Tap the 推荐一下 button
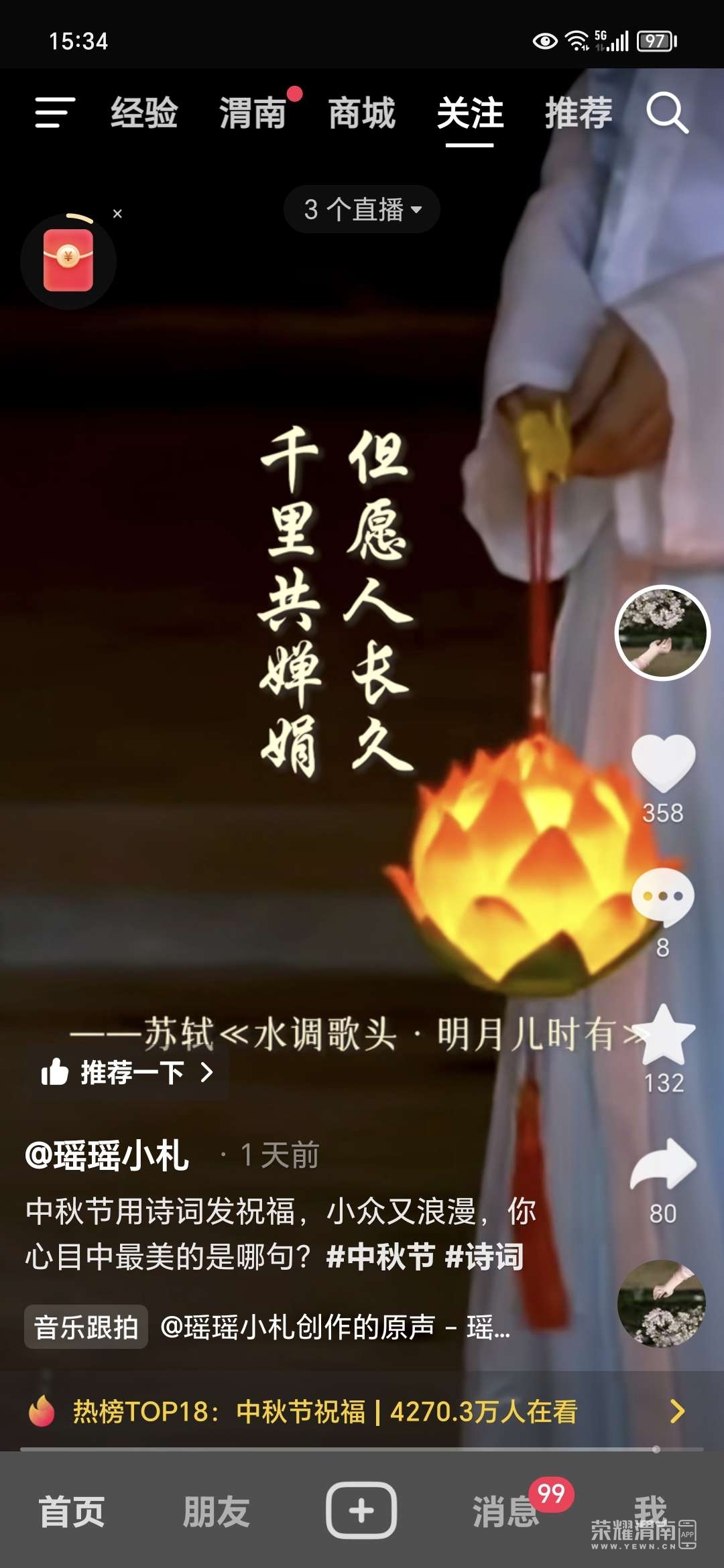The height and width of the screenshot is (1568, 724). pos(129,1073)
